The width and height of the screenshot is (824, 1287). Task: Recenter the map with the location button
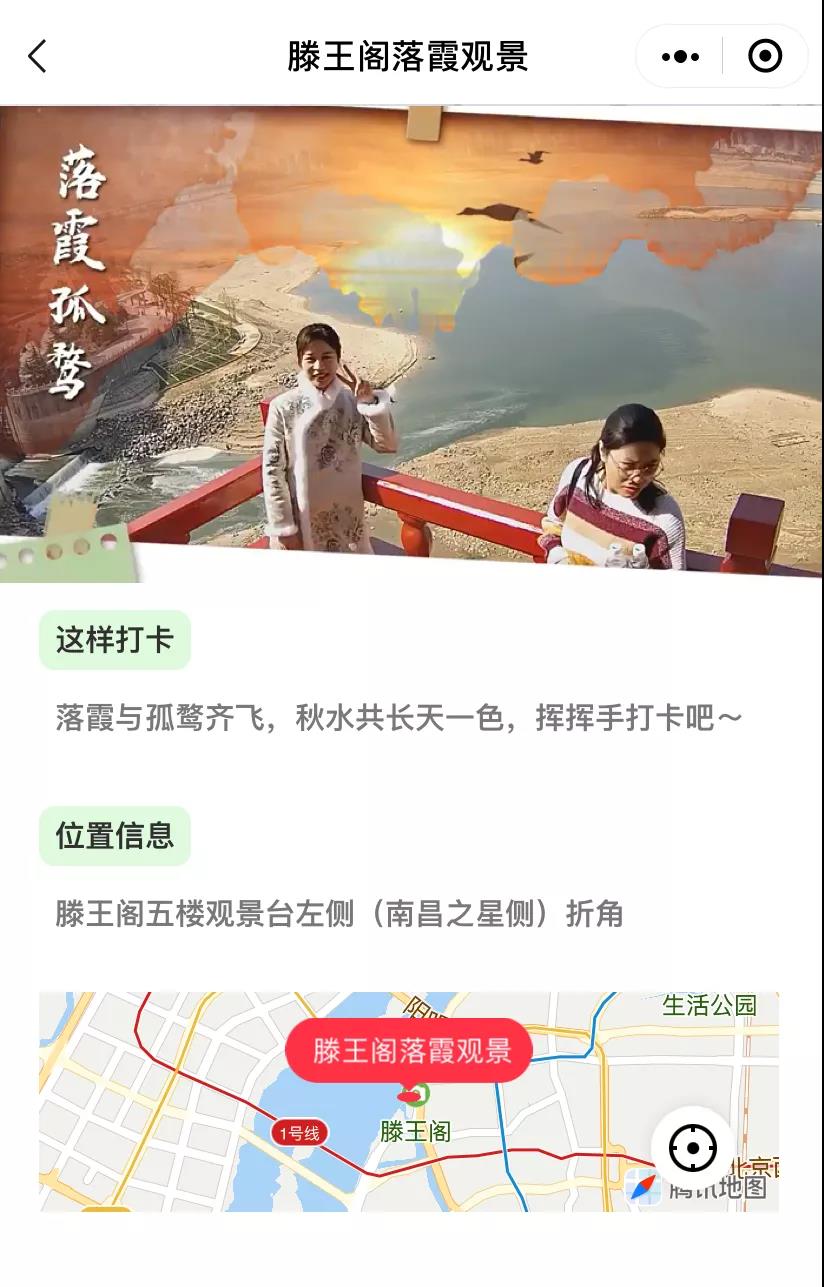692,1148
